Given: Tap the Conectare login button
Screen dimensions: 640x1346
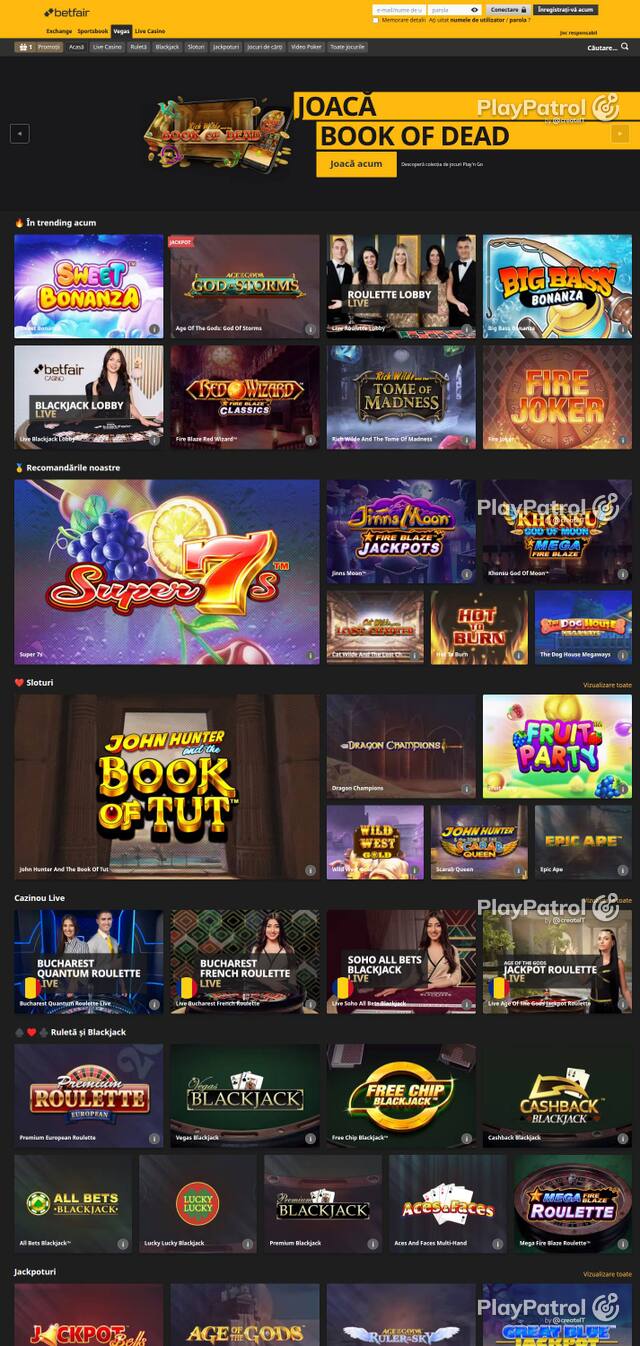Looking at the screenshot, I should tap(508, 9).
